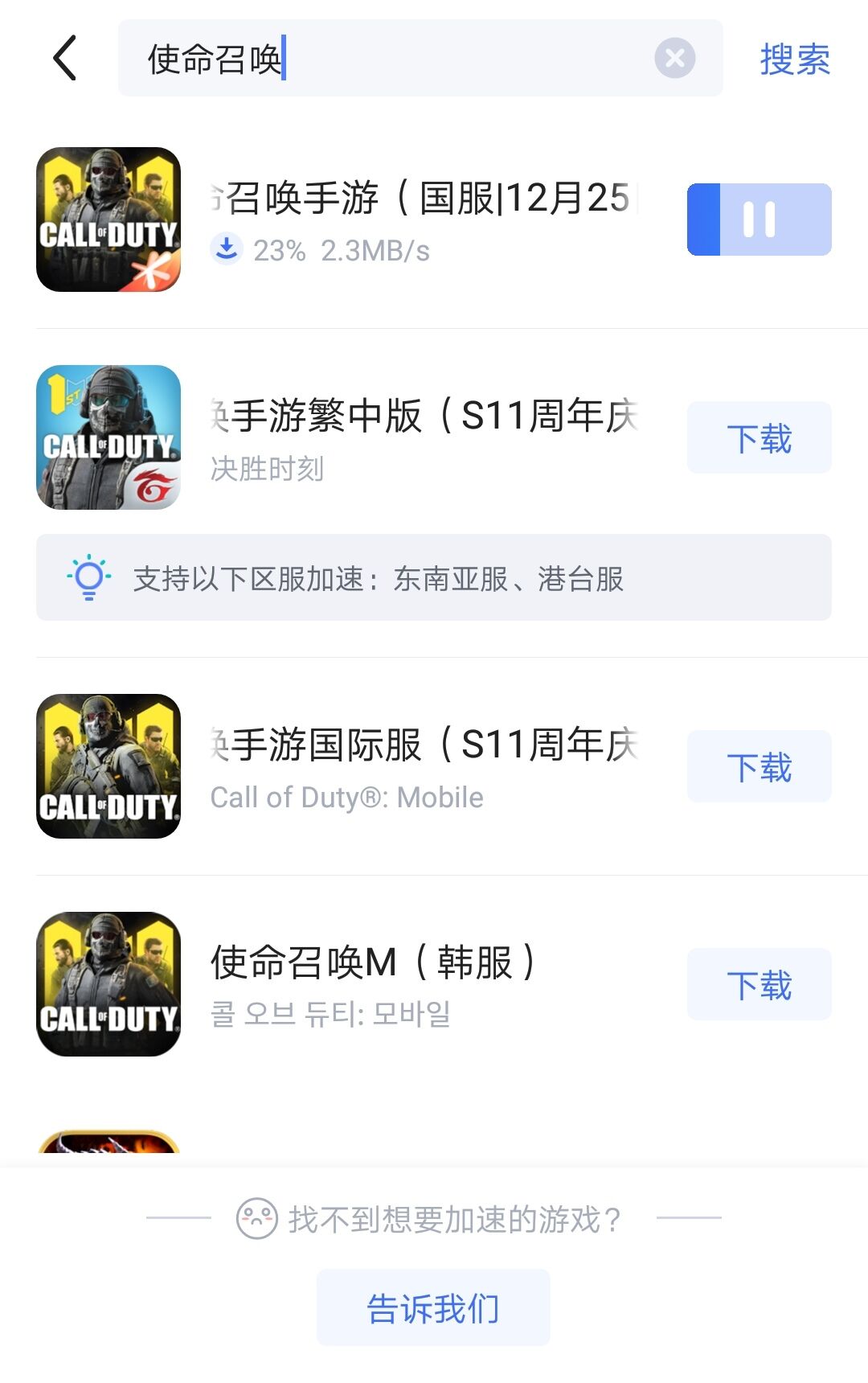
Task: Go back from the search page
Action: tap(64, 58)
